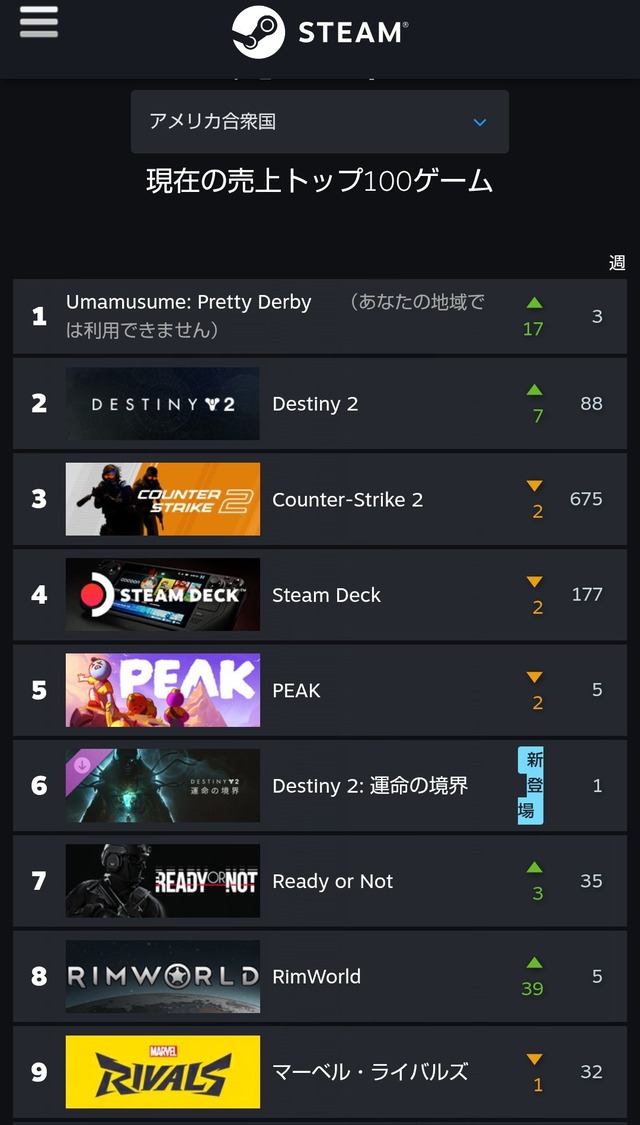The height and width of the screenshot is (1125, 640).
Task: Open the Counter-Strike 2 entry
Action: [x=347, y=499]
